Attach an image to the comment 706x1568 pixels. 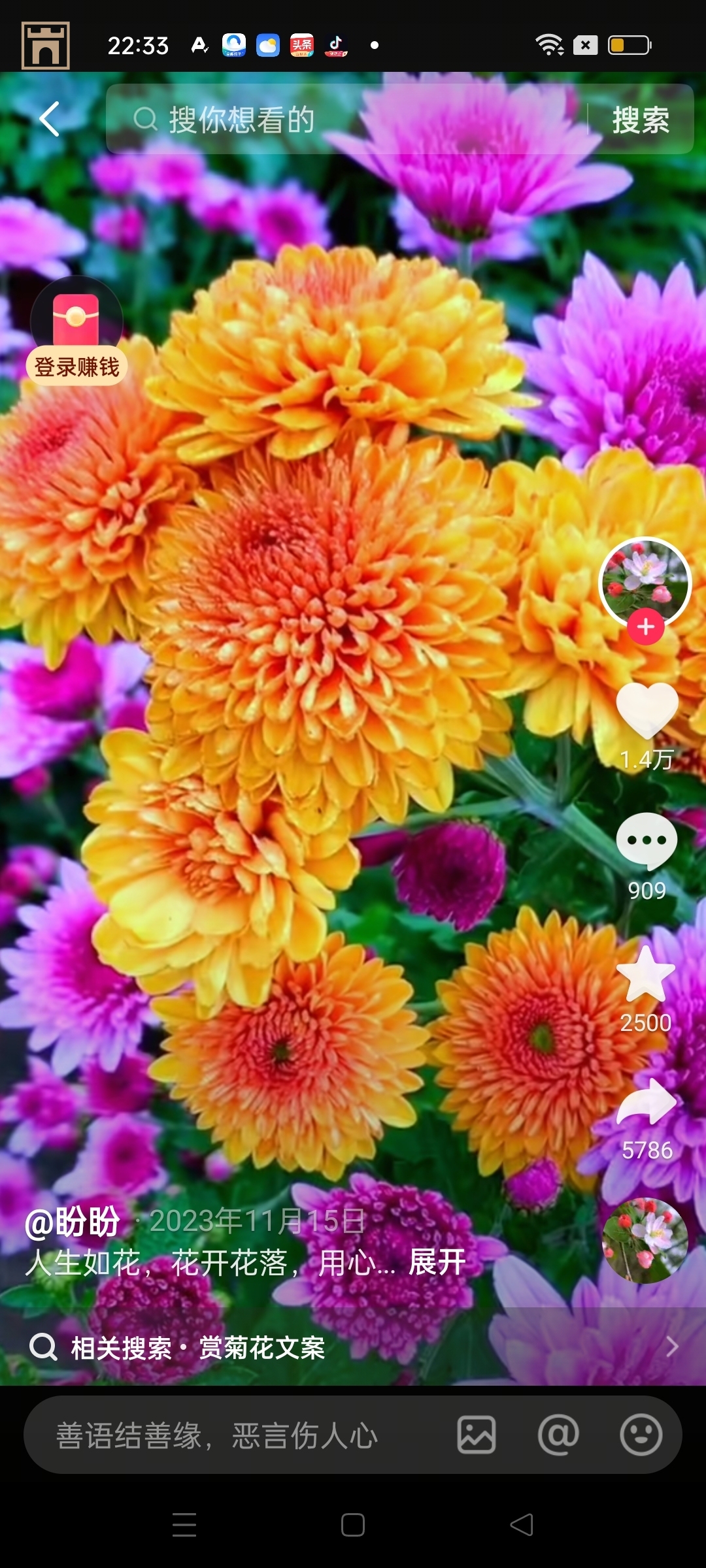click(477, 1435)
